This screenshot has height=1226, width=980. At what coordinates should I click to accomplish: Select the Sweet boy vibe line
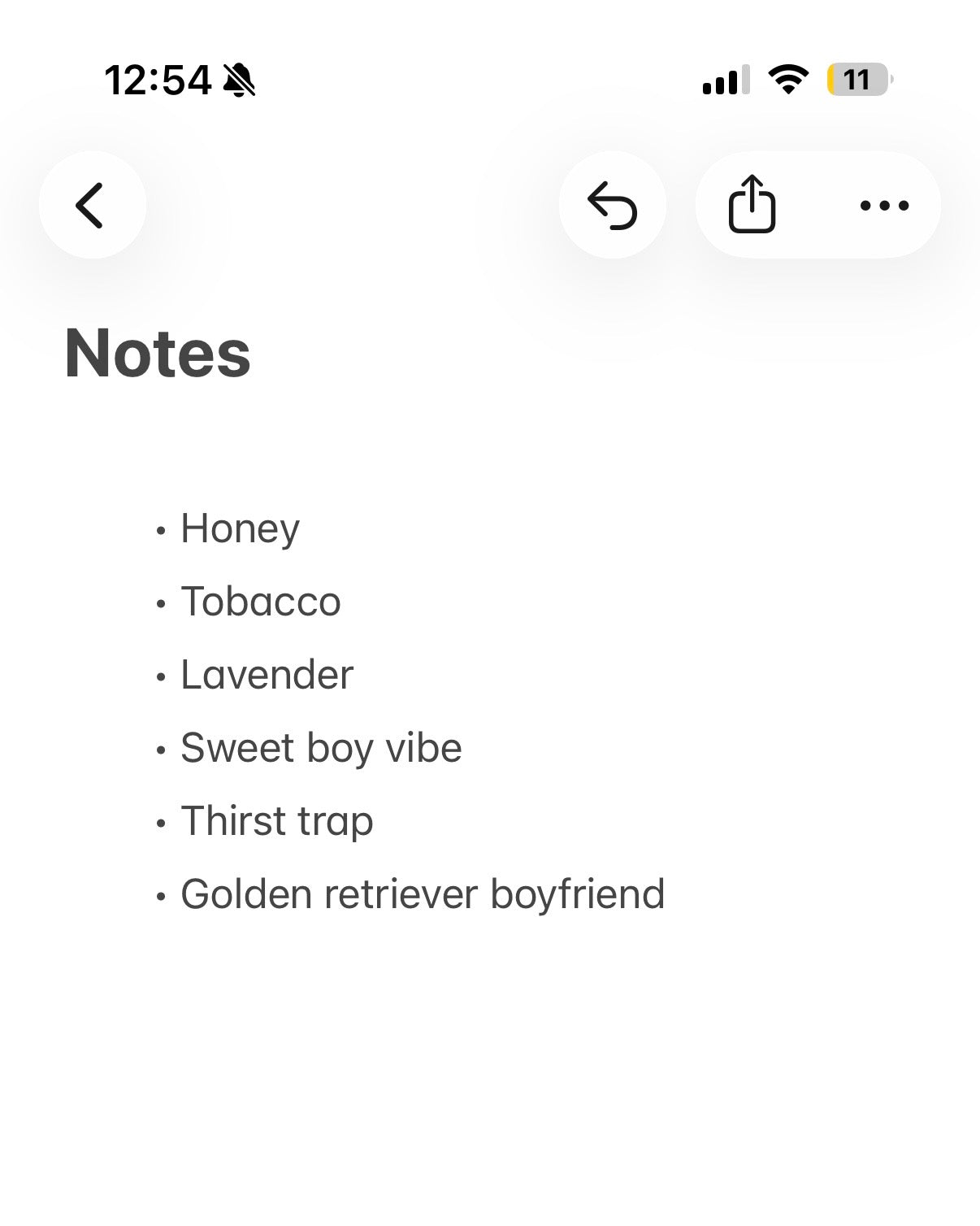click(320, 747)
